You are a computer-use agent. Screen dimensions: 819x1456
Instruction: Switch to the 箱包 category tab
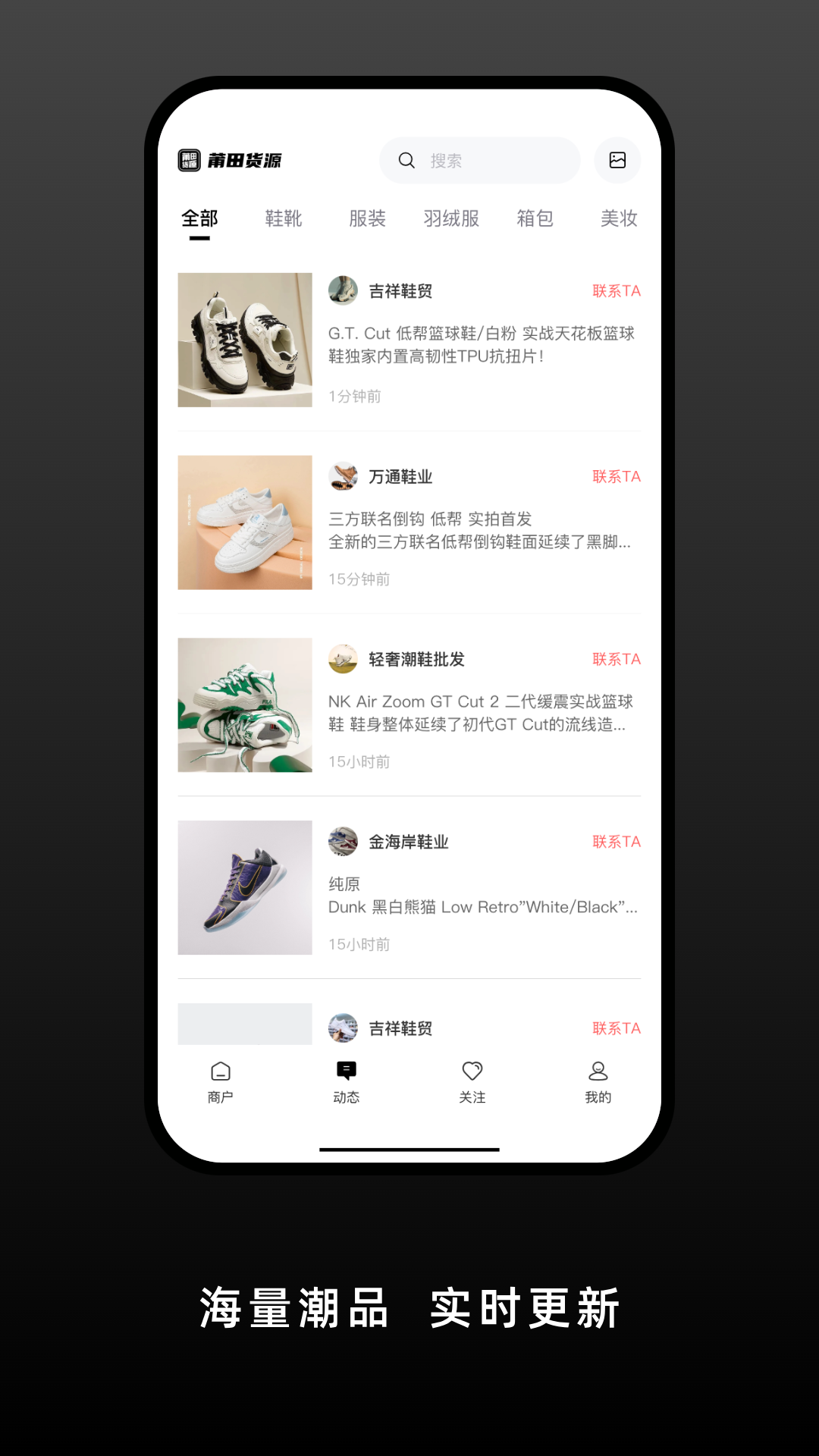coord(535,218)
